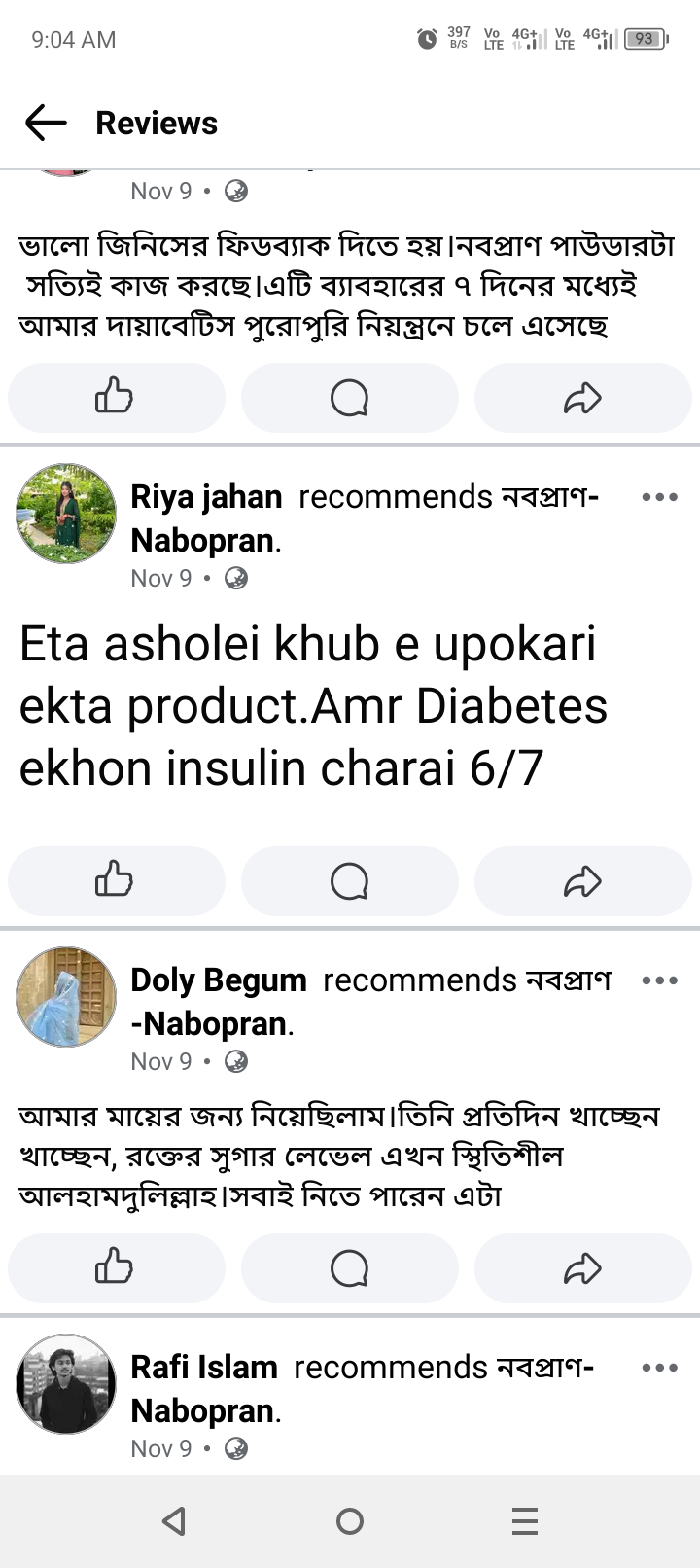Open the Android recent apps menu

[x=524, y=1519]
